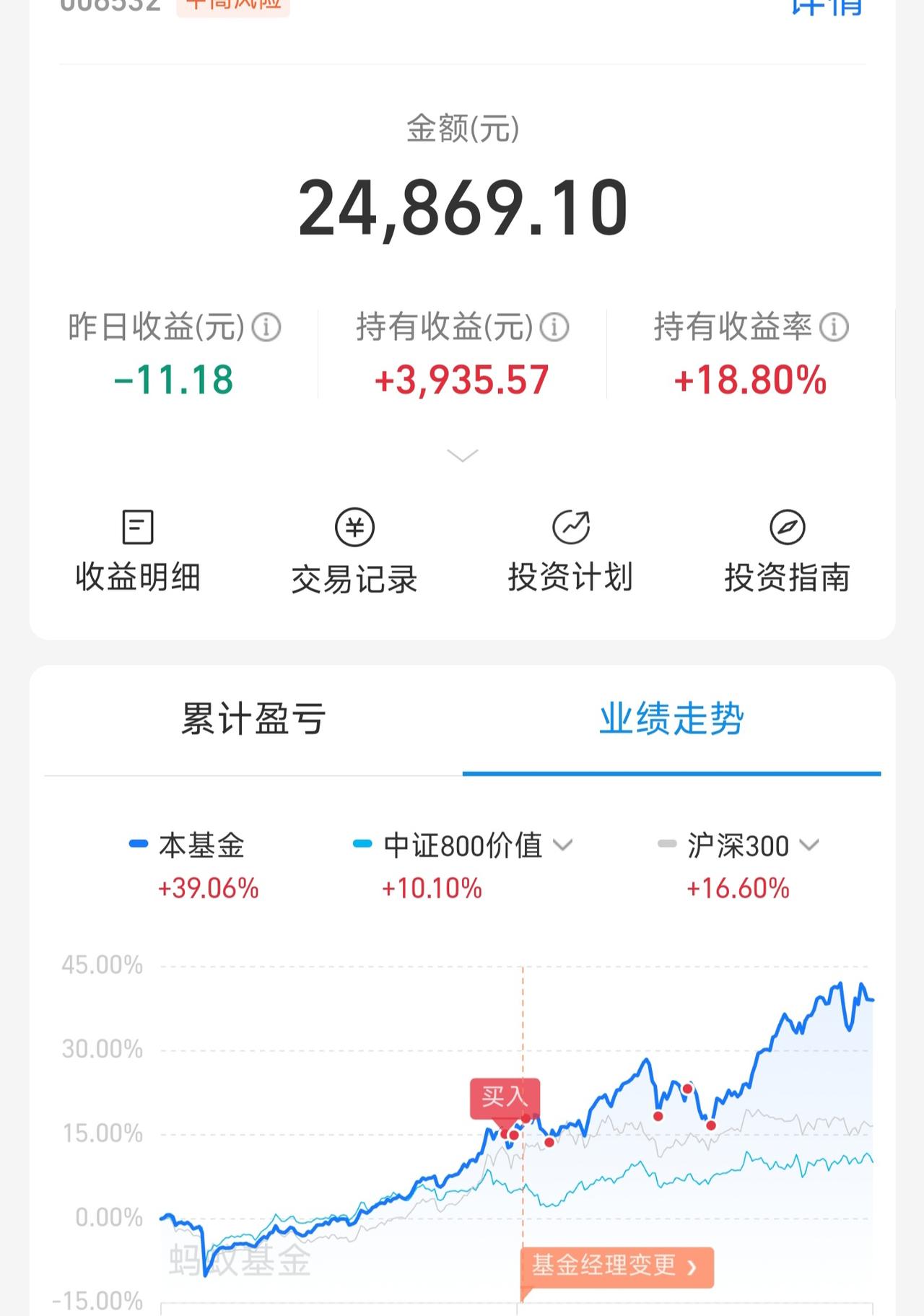The height and width of the screenshot is (1316, 924).
Task: Open the 投资指南 (investment guide) icon
Action: click(x=788, y=549)
